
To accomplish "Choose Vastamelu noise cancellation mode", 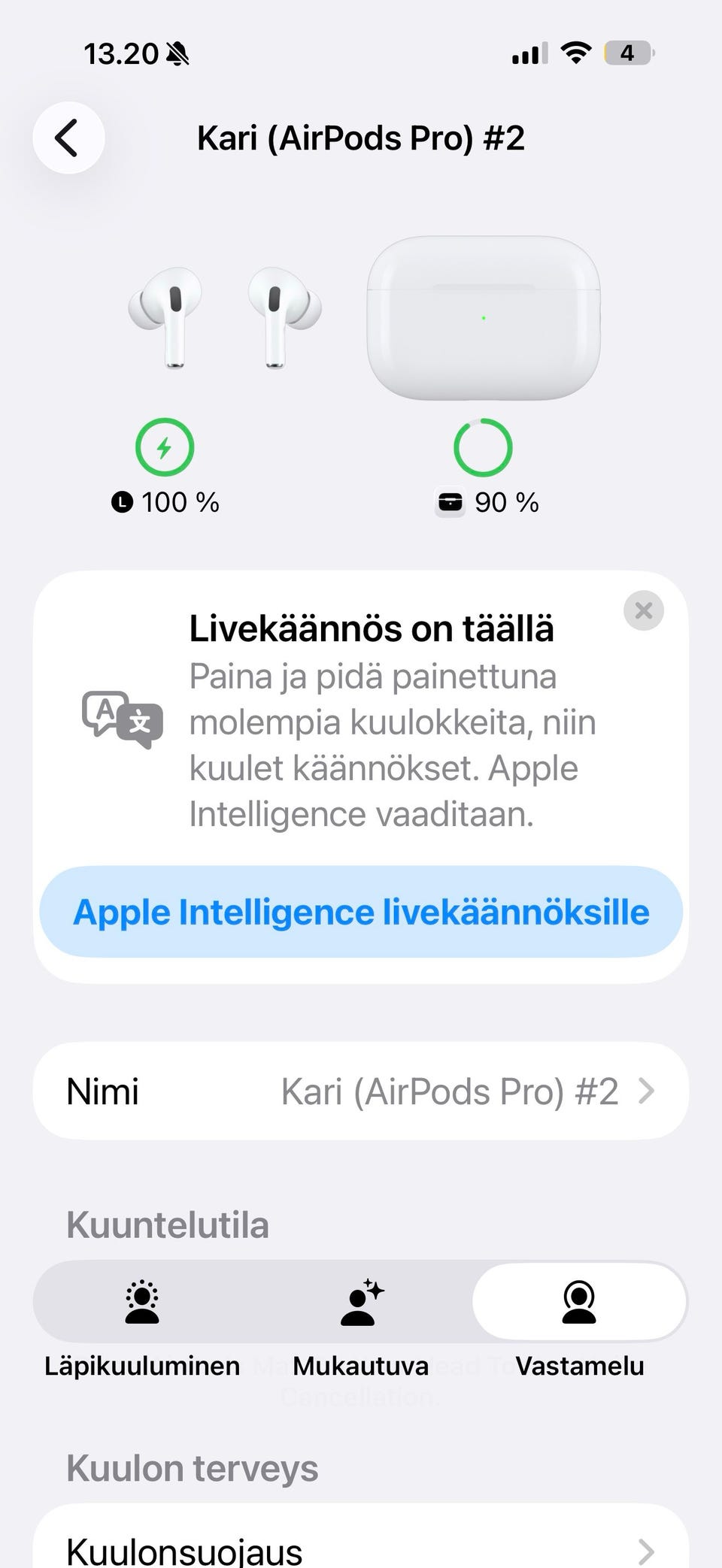I will [x=579, y=1303].
